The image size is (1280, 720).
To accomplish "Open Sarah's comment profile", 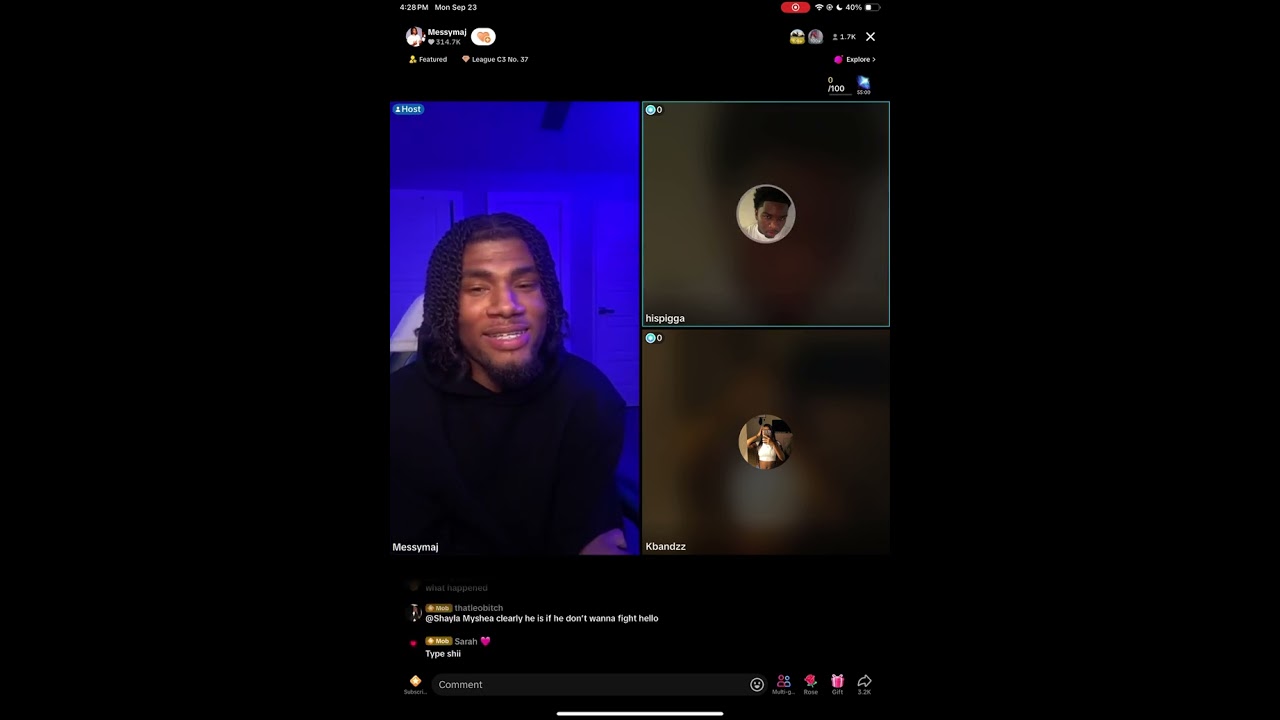I will point(414,643).
